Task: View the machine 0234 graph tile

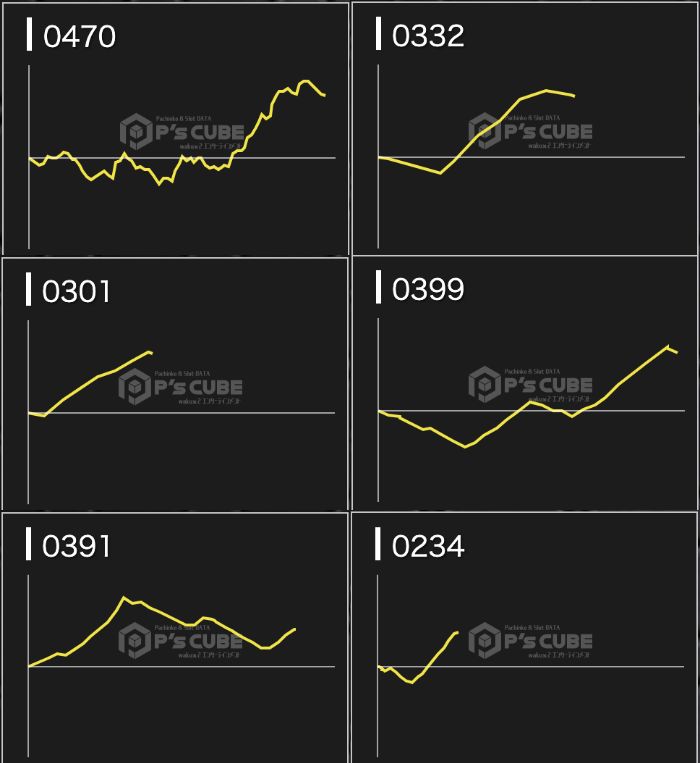Action: tap(524, 638)
